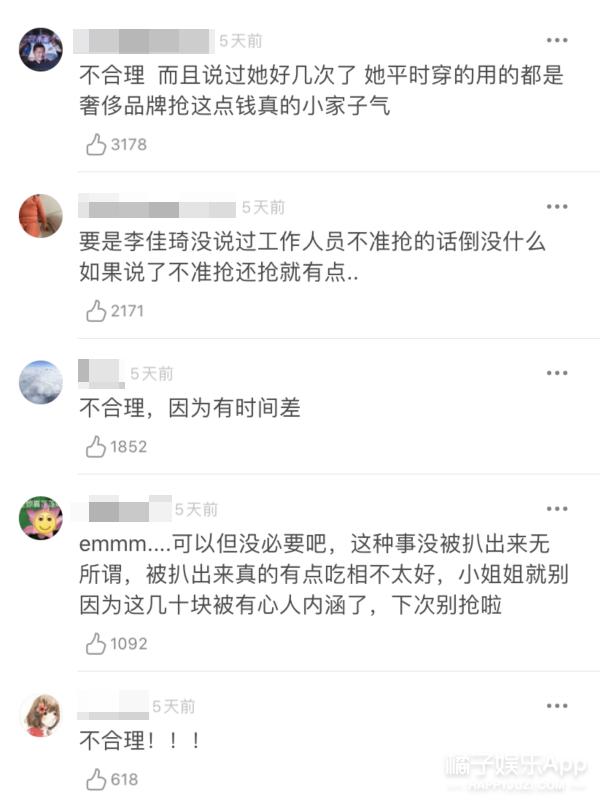Viewport: 600px width, 806px height.
Task: Open the avatar of the 李佳琦 commenter
Action: [x=41, y=215]
